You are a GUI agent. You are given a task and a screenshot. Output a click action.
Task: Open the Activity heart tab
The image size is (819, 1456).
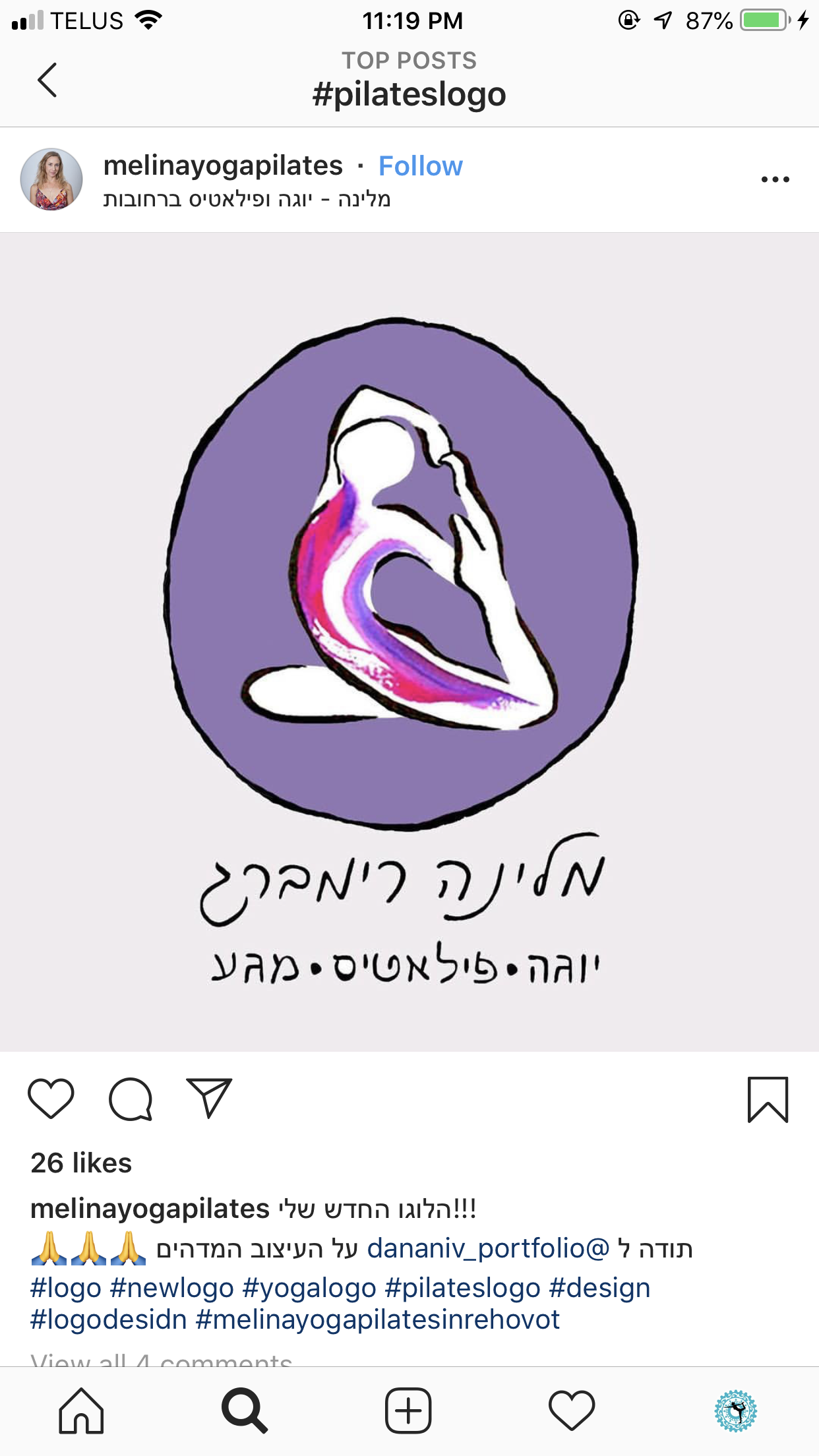click(572, 1411)
